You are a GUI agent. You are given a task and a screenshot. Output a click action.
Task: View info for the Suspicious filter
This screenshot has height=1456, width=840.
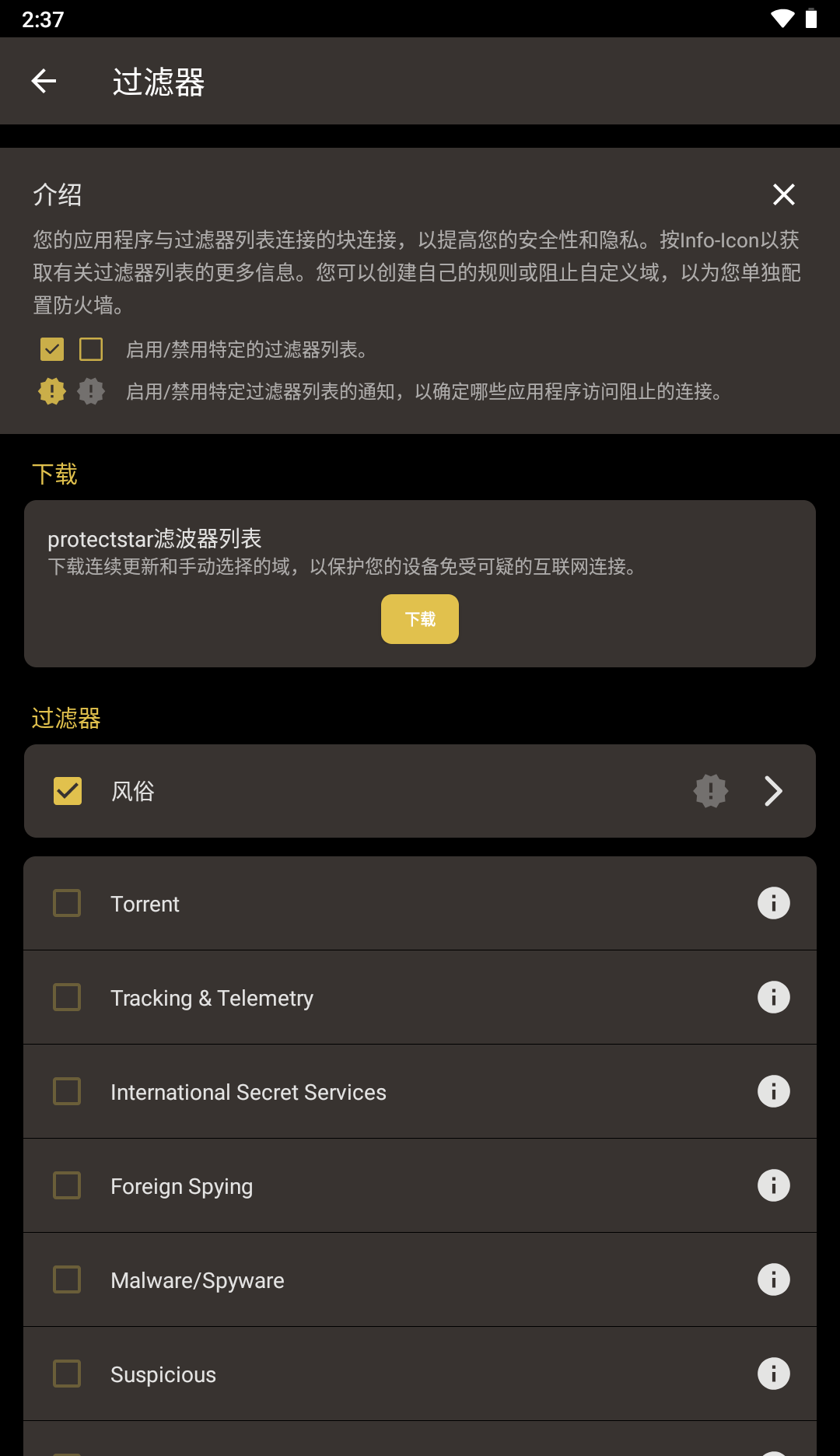[773, 1374]
